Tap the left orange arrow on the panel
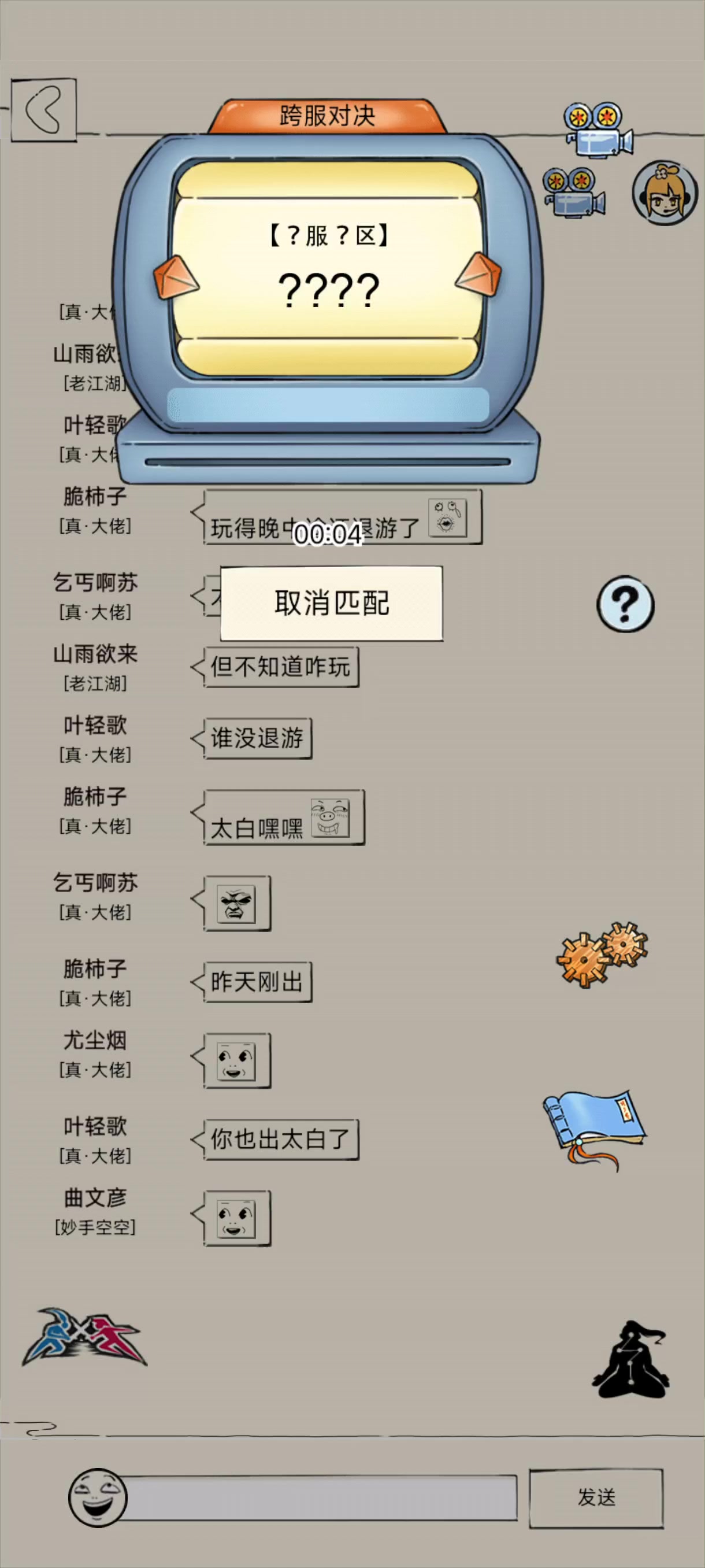 pos(176,278)
